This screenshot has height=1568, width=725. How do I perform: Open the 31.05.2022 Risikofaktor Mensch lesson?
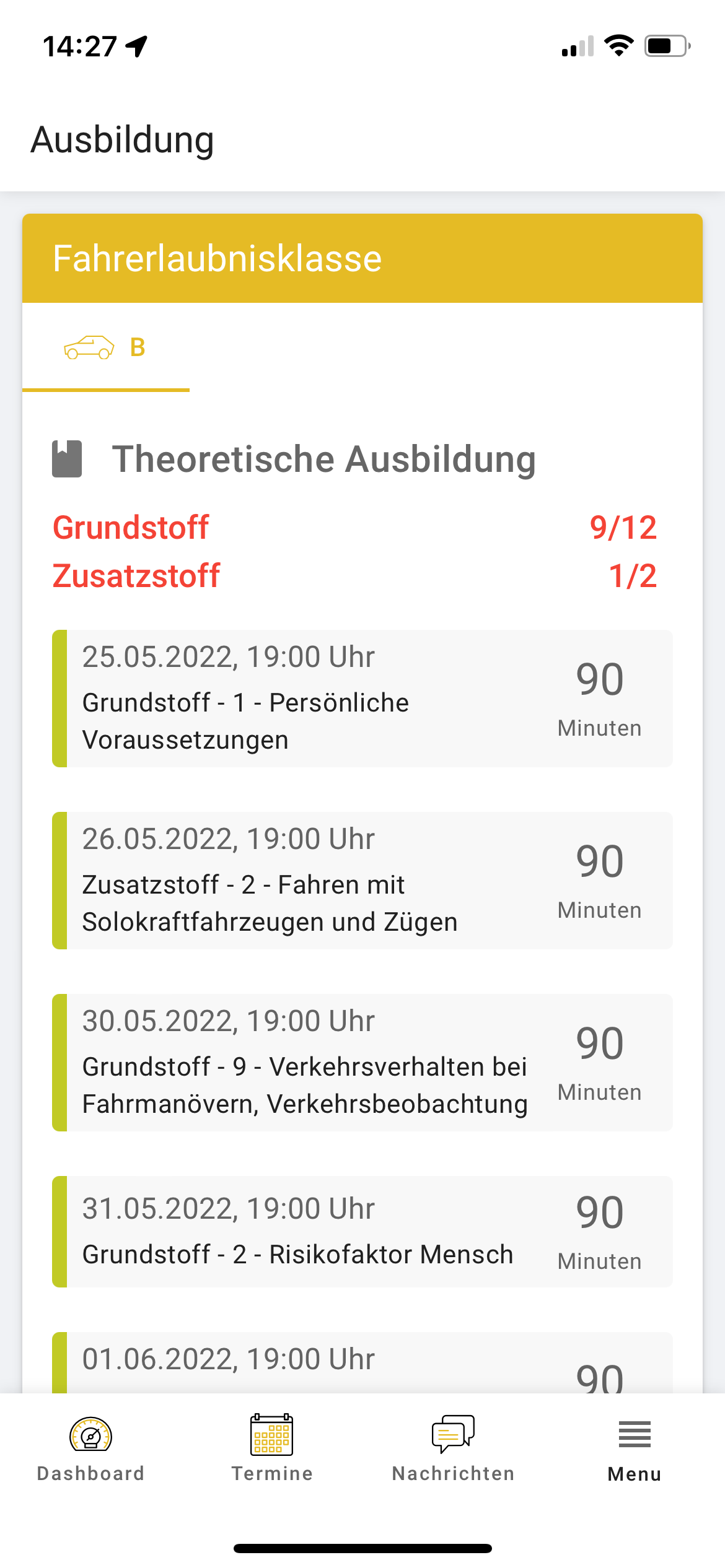(x=362, y=1232)
